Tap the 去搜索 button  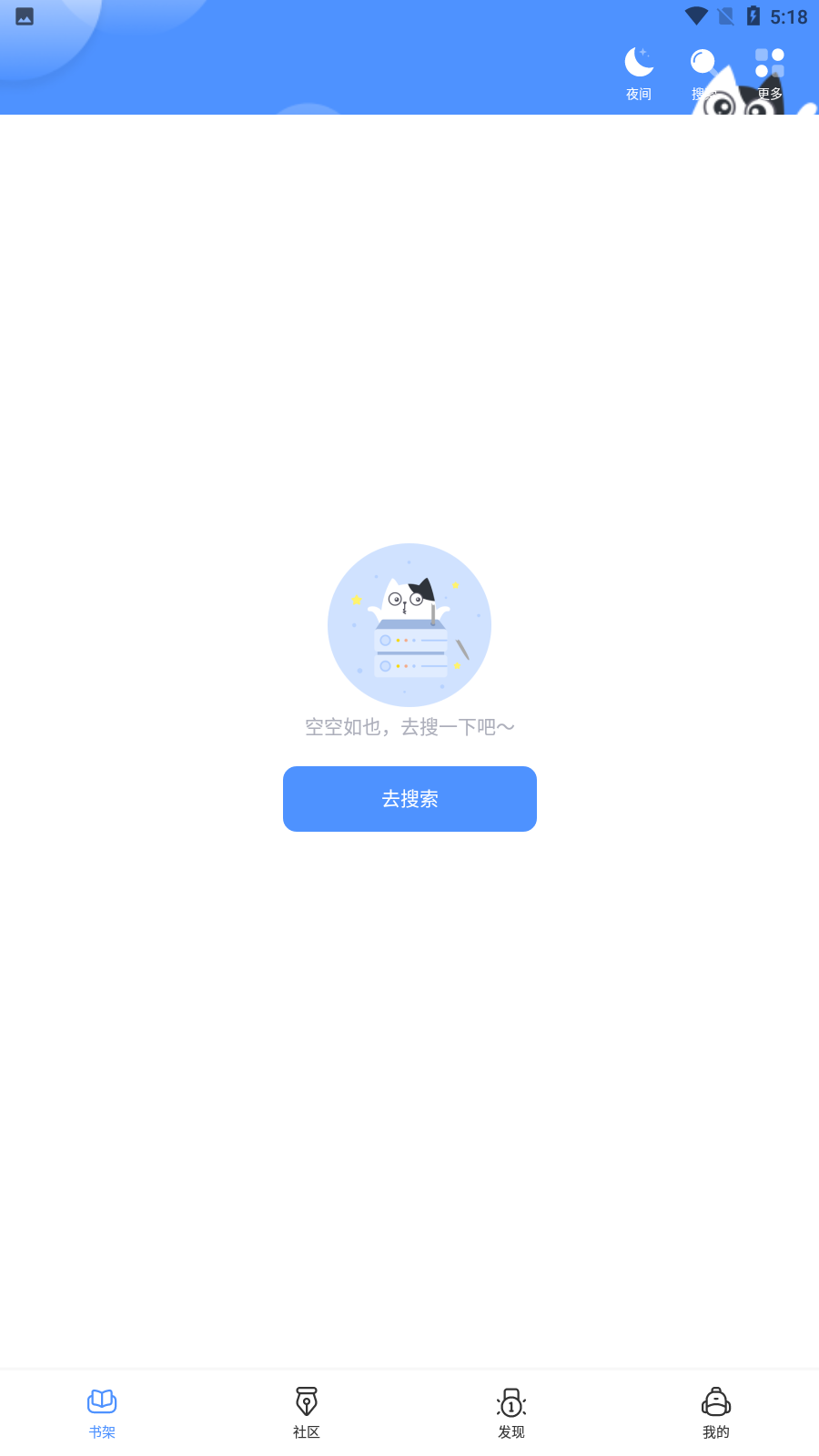click(409, 799)
